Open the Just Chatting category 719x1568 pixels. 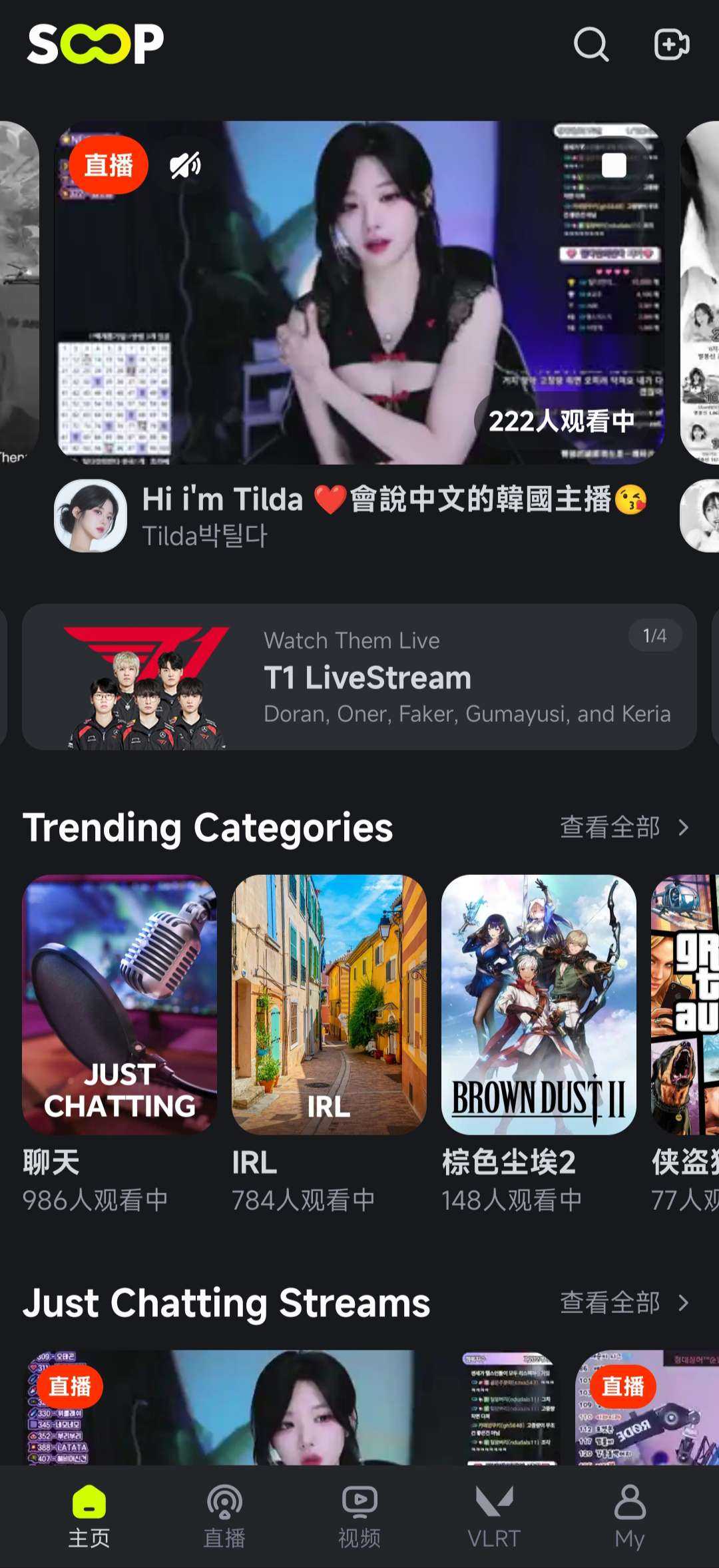coord(120,1005)
